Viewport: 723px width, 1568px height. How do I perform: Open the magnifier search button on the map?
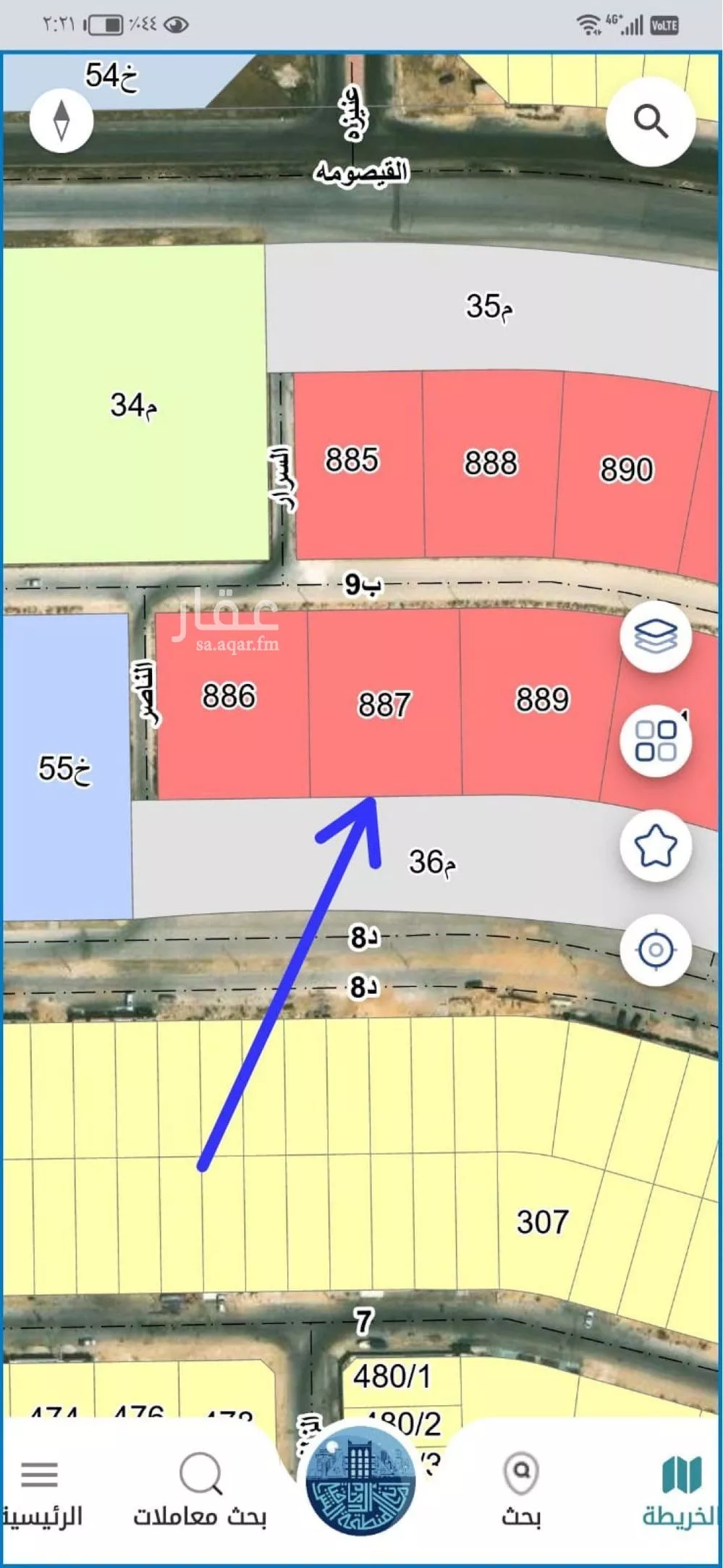(x=650, y=122)
